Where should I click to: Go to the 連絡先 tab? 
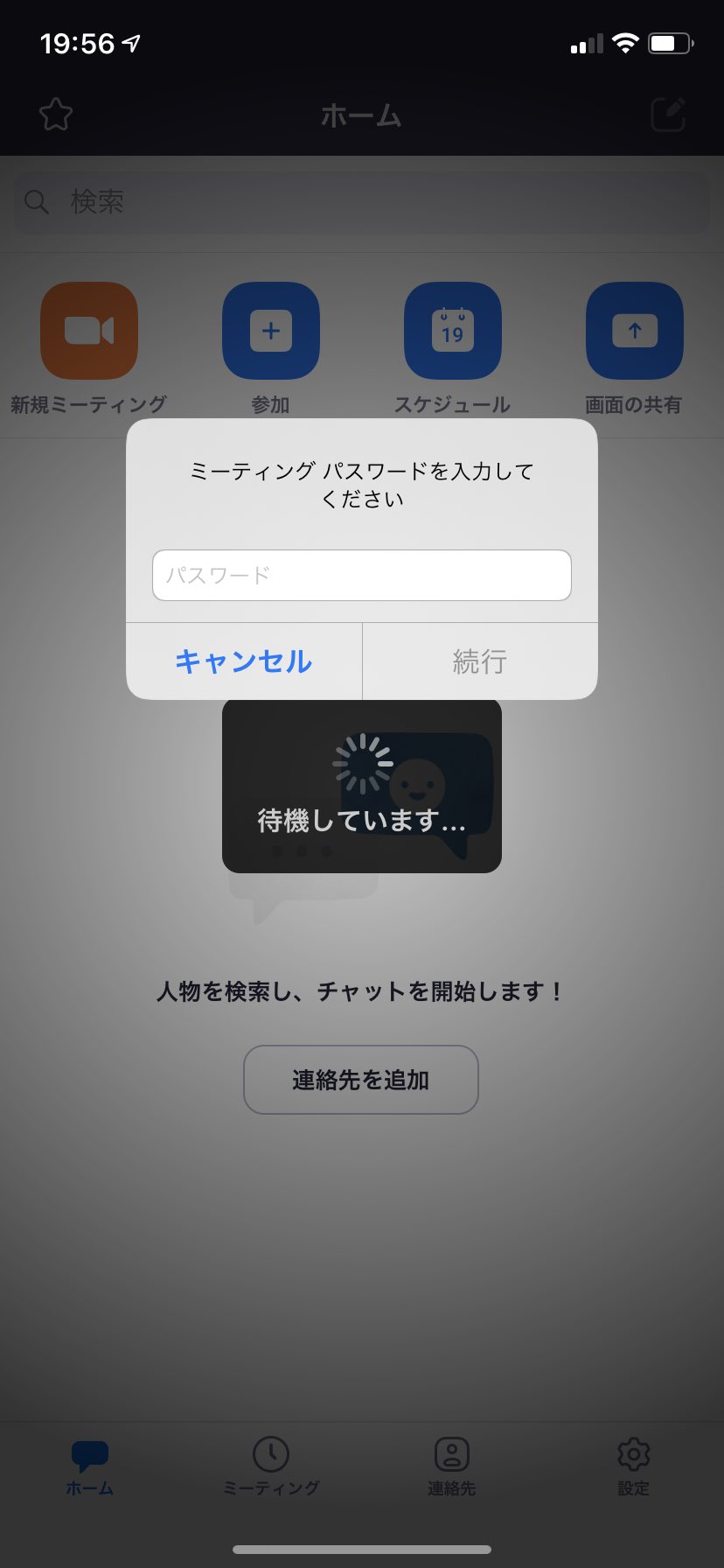452,1466
